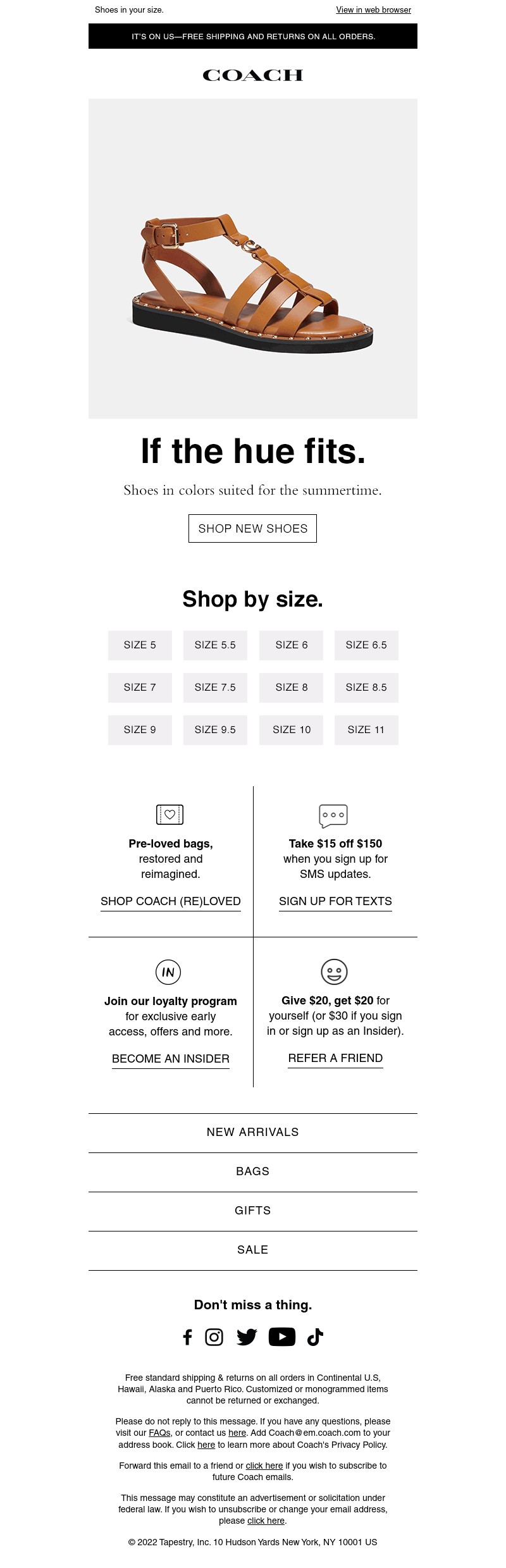Open the FAQs link
Viewport: 506px width, 1568px height.
click(x=159, y=1433)
